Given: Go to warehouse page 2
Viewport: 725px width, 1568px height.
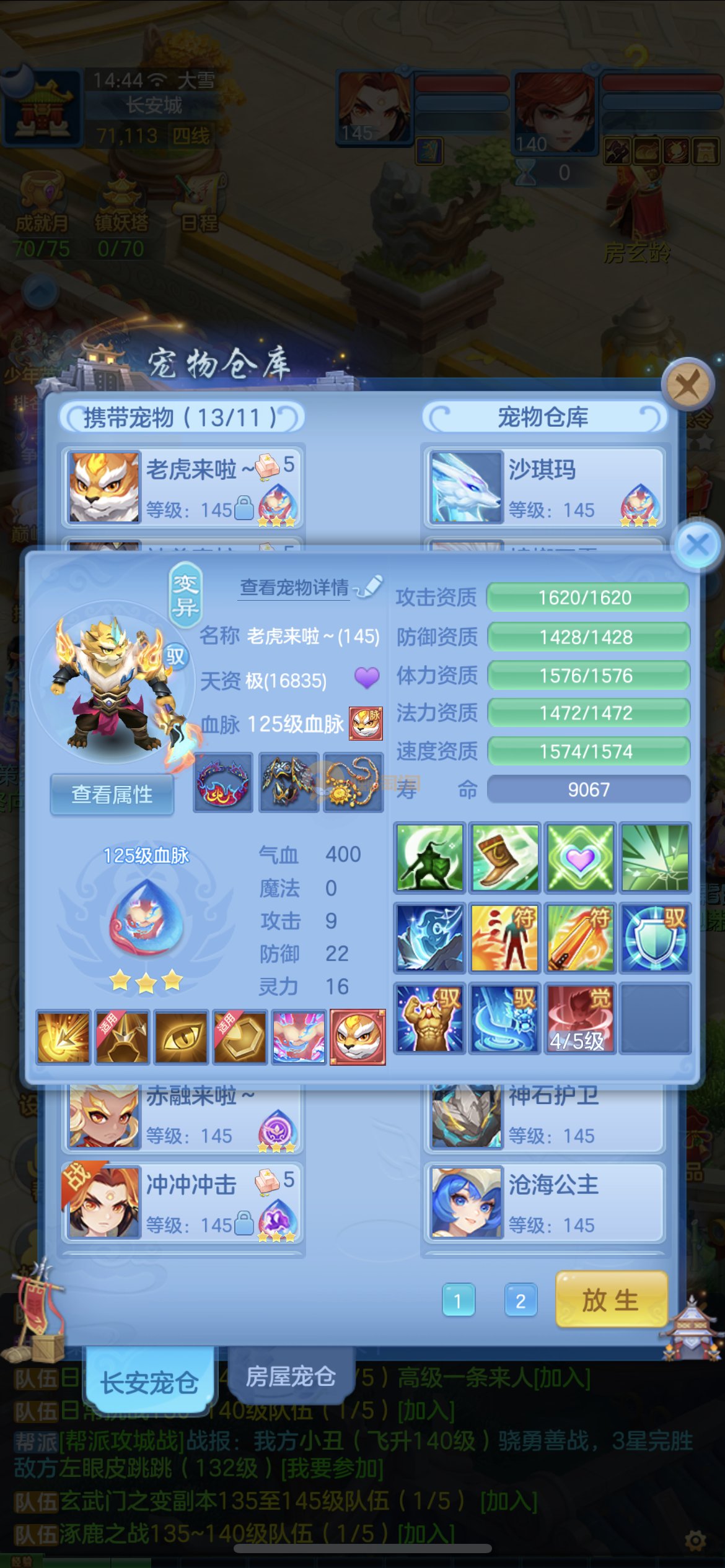Looking at the screenshot, I should 521,1300.
